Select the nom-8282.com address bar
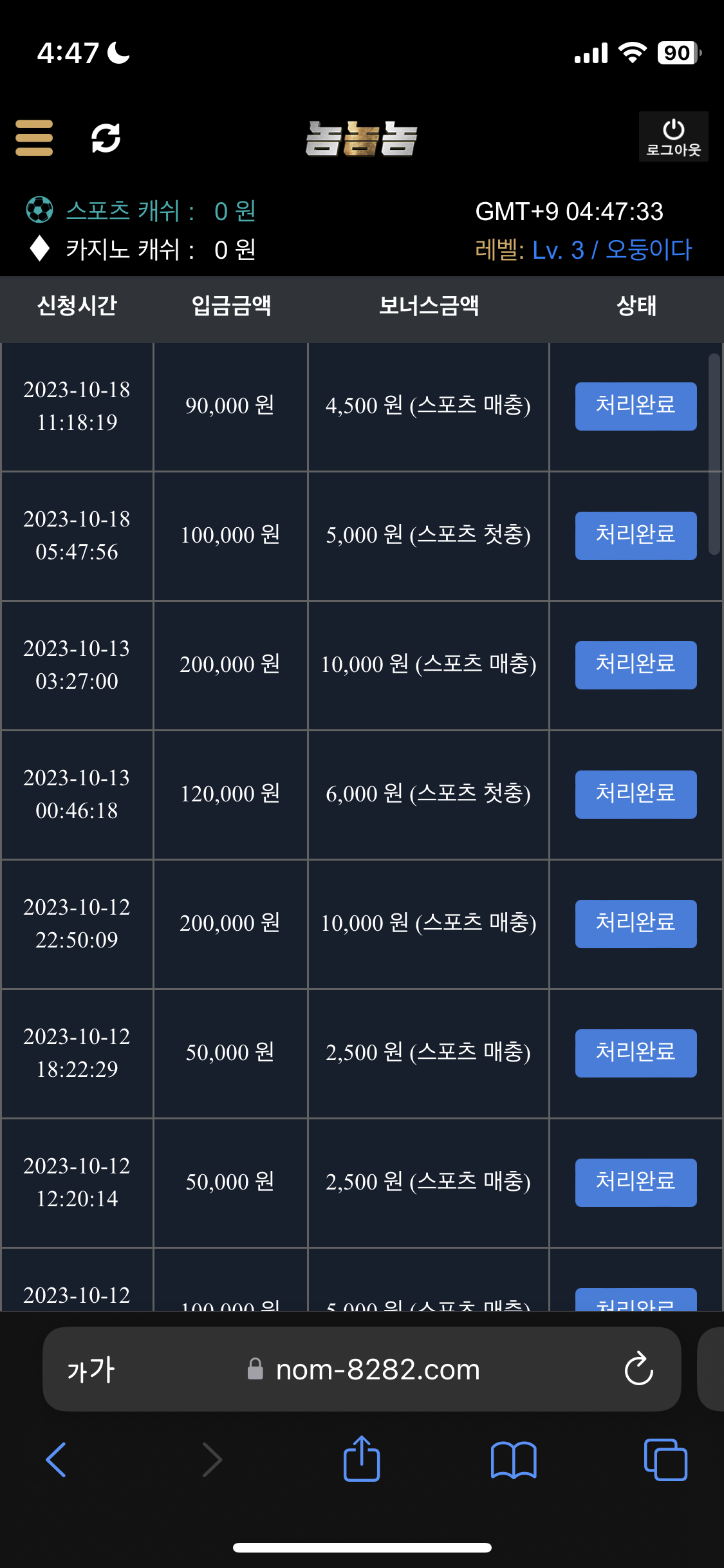This screenshot has height=1568, width=724. (x=377, y=1370)
